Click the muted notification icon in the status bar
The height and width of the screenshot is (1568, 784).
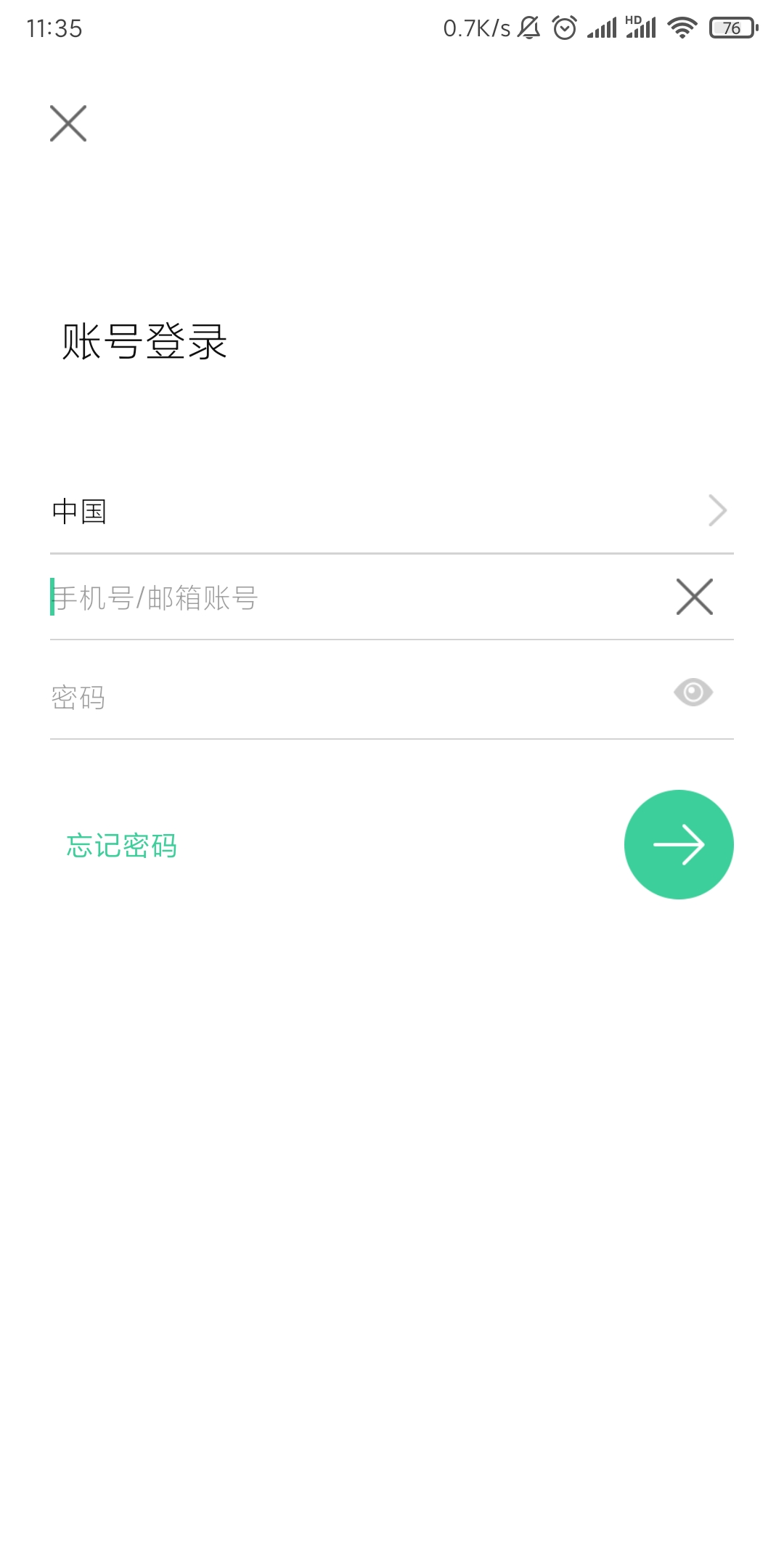click(x=528, y=28)
